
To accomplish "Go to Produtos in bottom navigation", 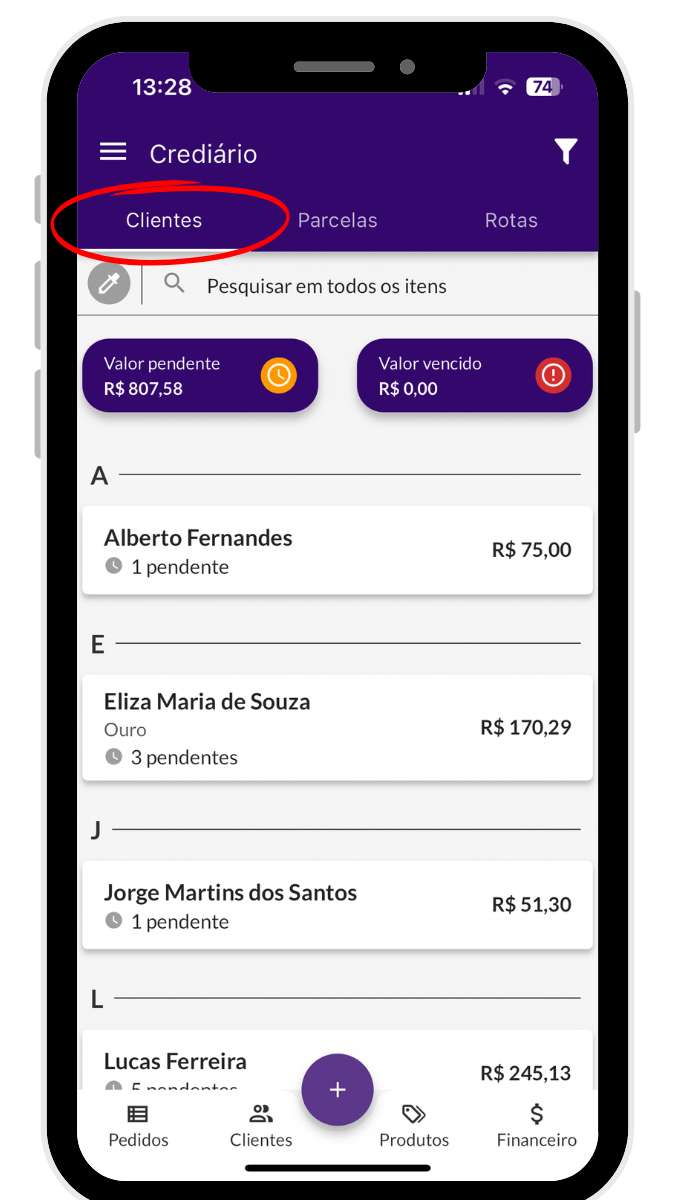I will tap(414, 1126).
